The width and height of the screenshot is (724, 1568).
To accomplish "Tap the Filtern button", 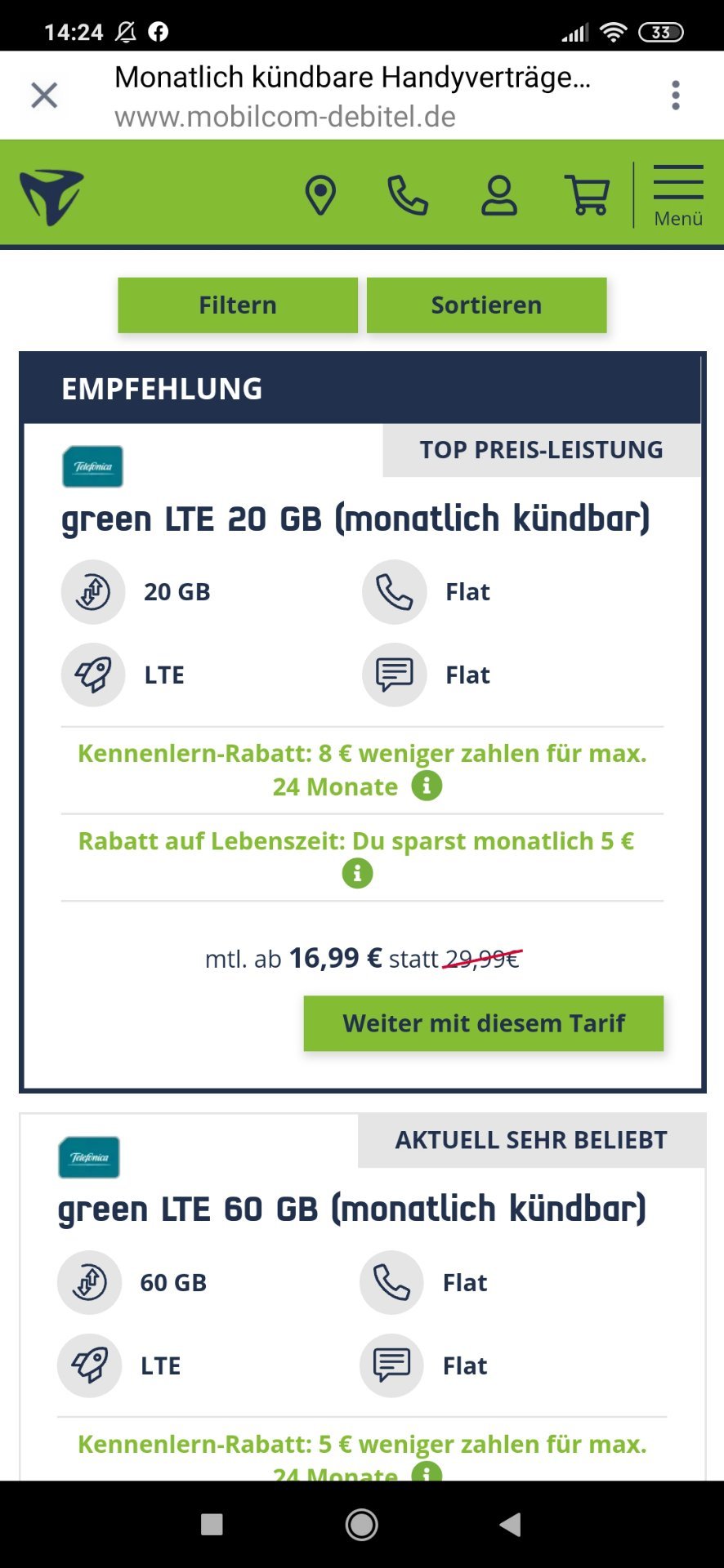I will pyautogui.click(x=238, y=305).
